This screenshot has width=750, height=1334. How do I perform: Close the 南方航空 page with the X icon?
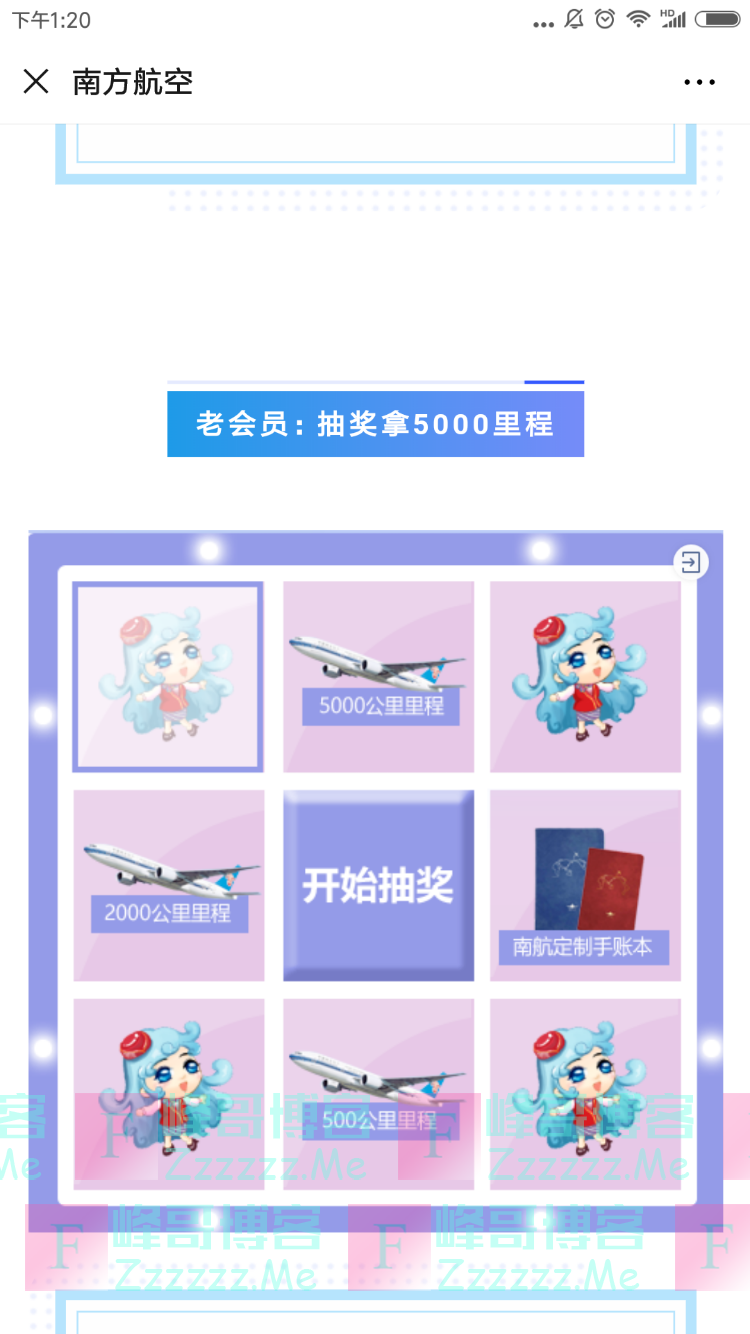(x=36, y=82)
